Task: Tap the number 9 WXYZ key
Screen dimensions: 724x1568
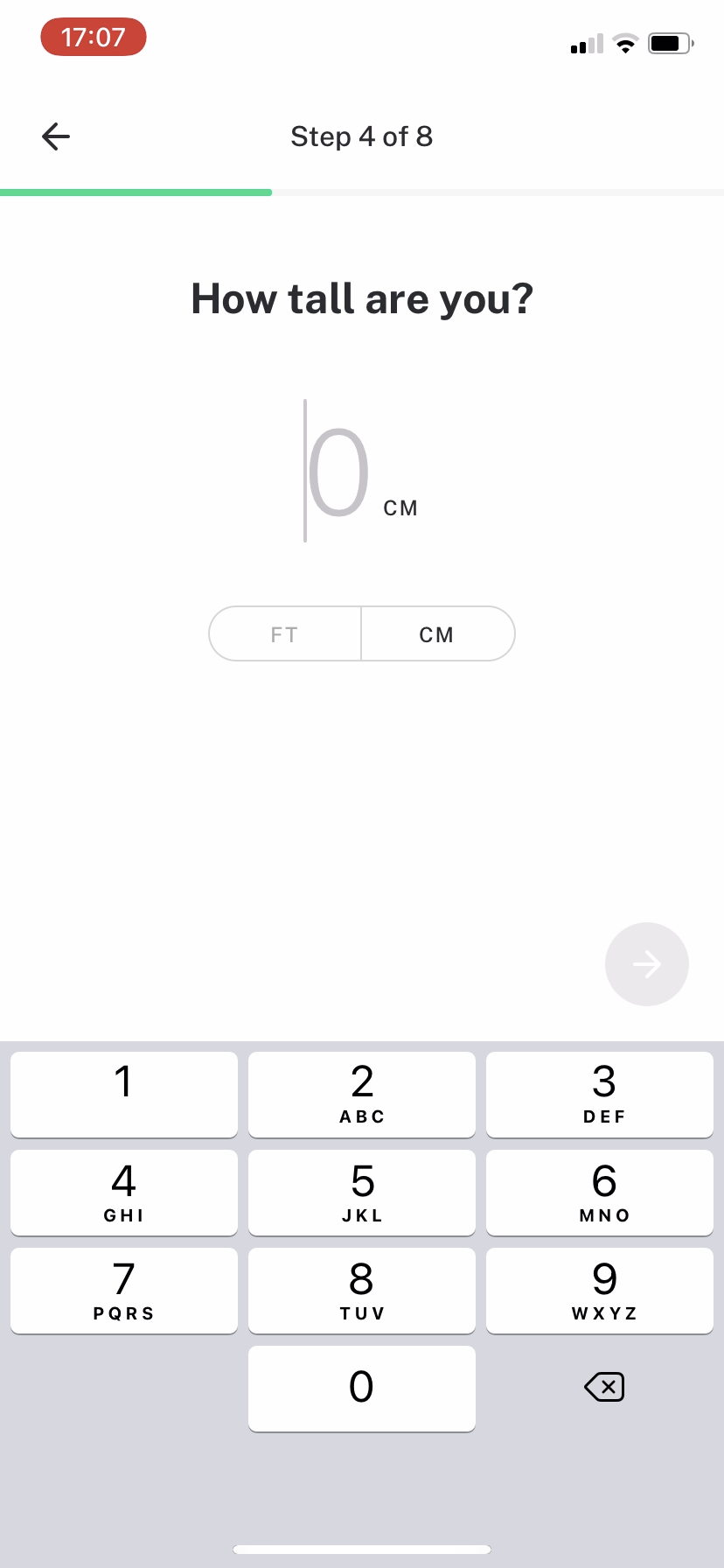Action: click(600, 1290)
